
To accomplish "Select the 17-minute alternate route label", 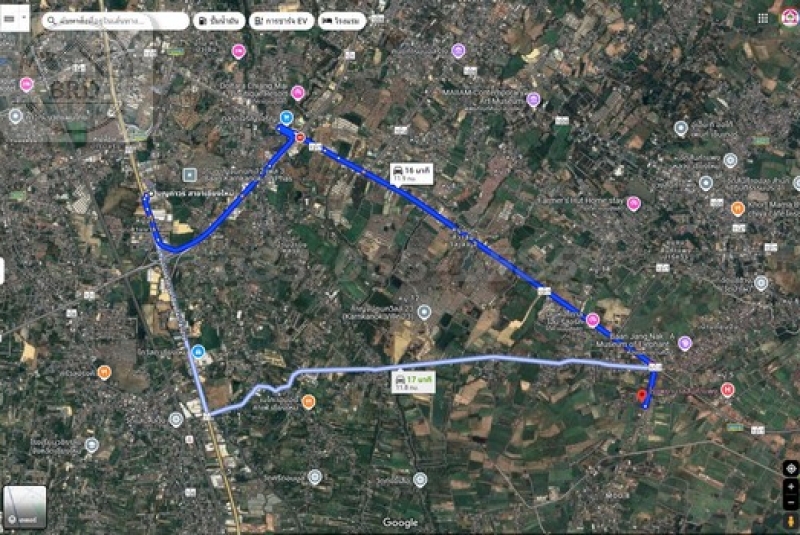I will coord(413,383).
